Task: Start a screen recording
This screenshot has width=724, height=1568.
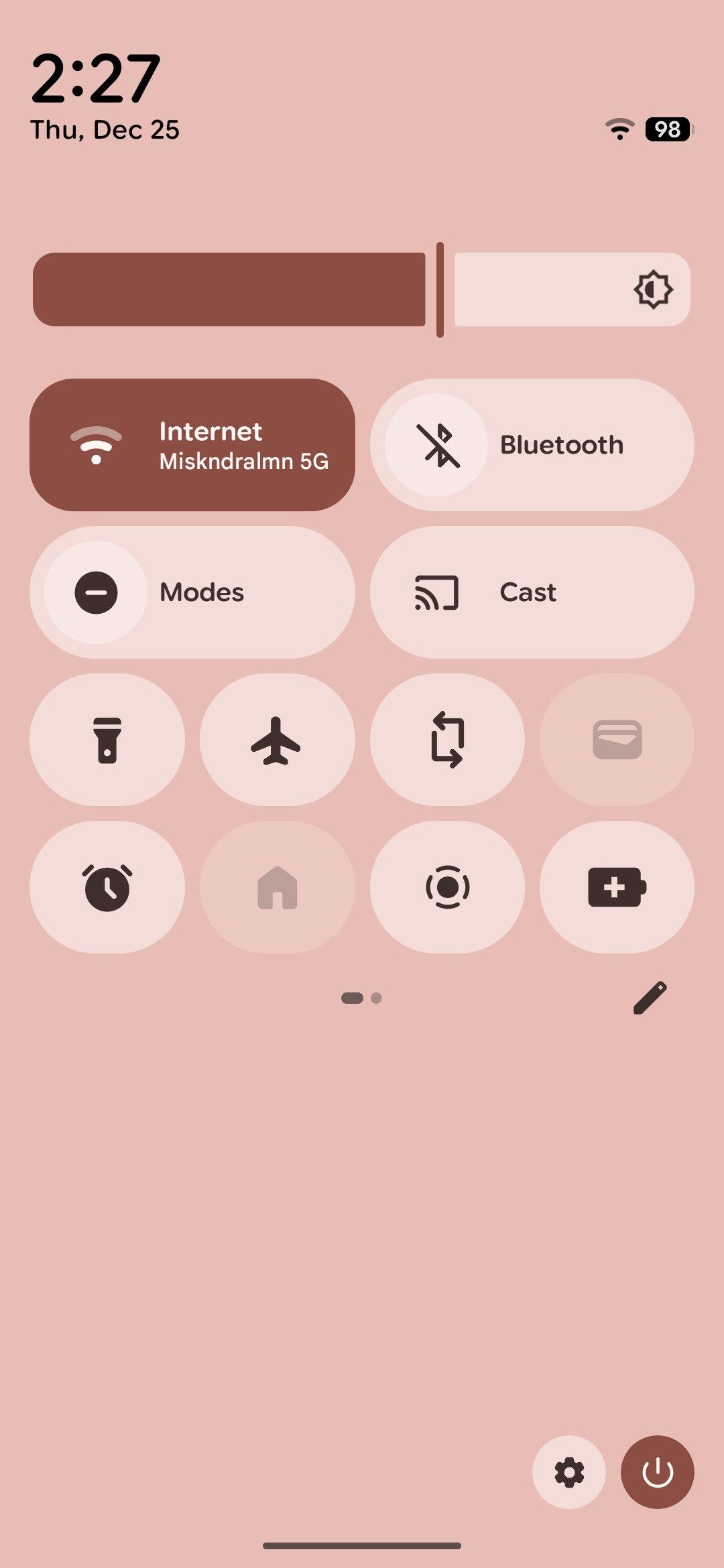Action: [447, 887]
